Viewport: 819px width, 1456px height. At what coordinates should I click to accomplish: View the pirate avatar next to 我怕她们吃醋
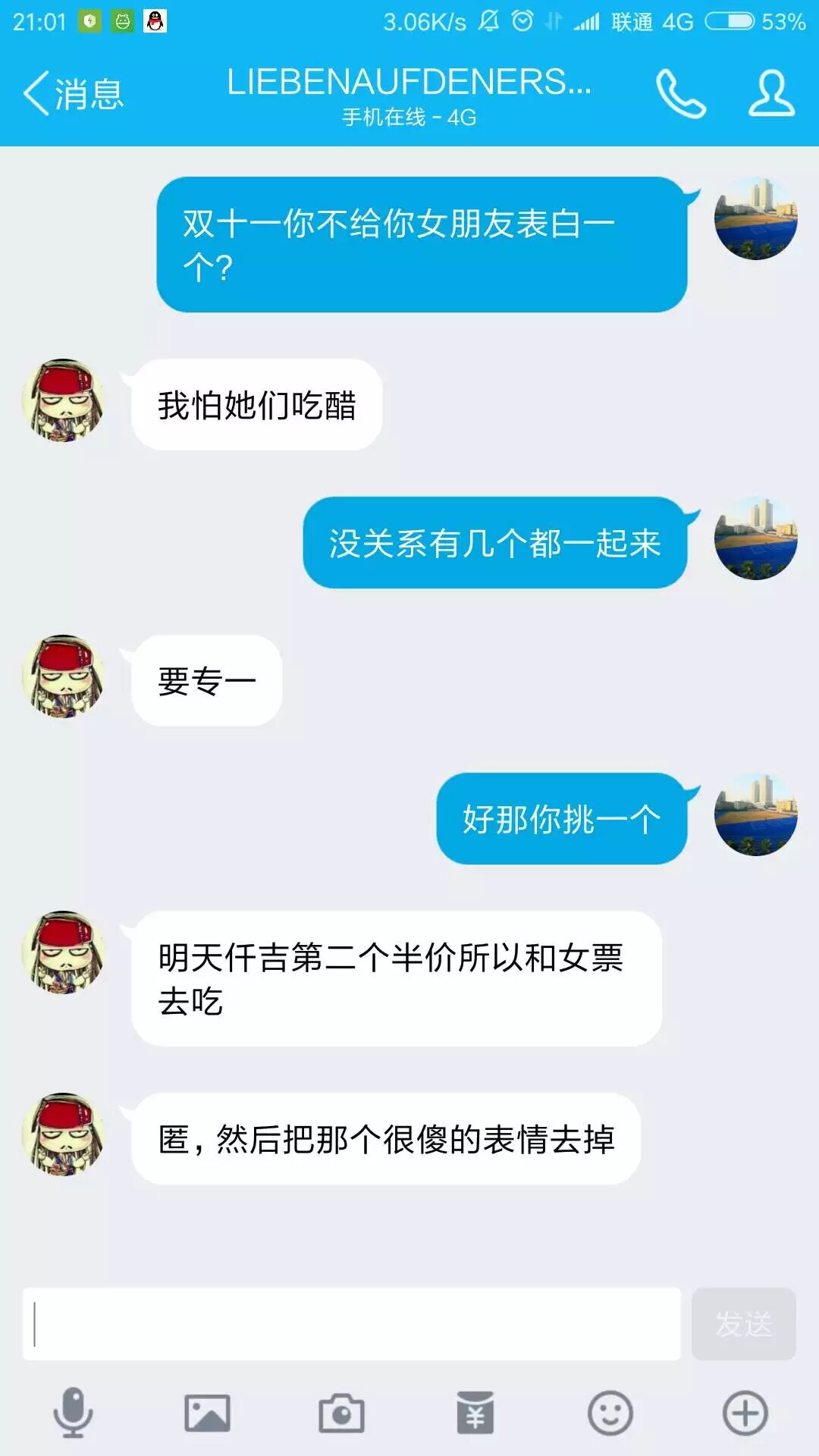pyautogui.click(x=64, y=400)
